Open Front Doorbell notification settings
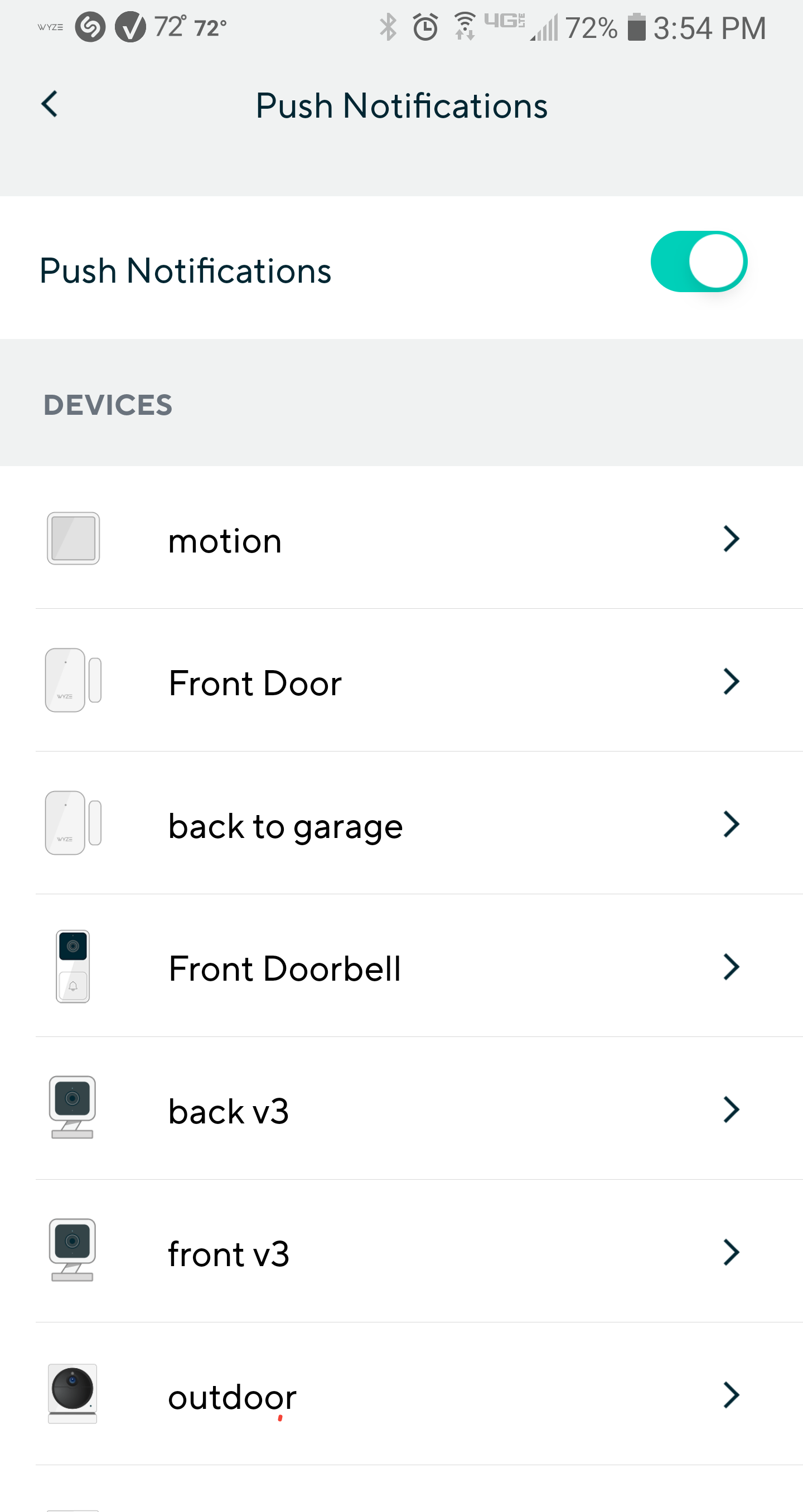803x1512 pixels. (x=401, y=967)
